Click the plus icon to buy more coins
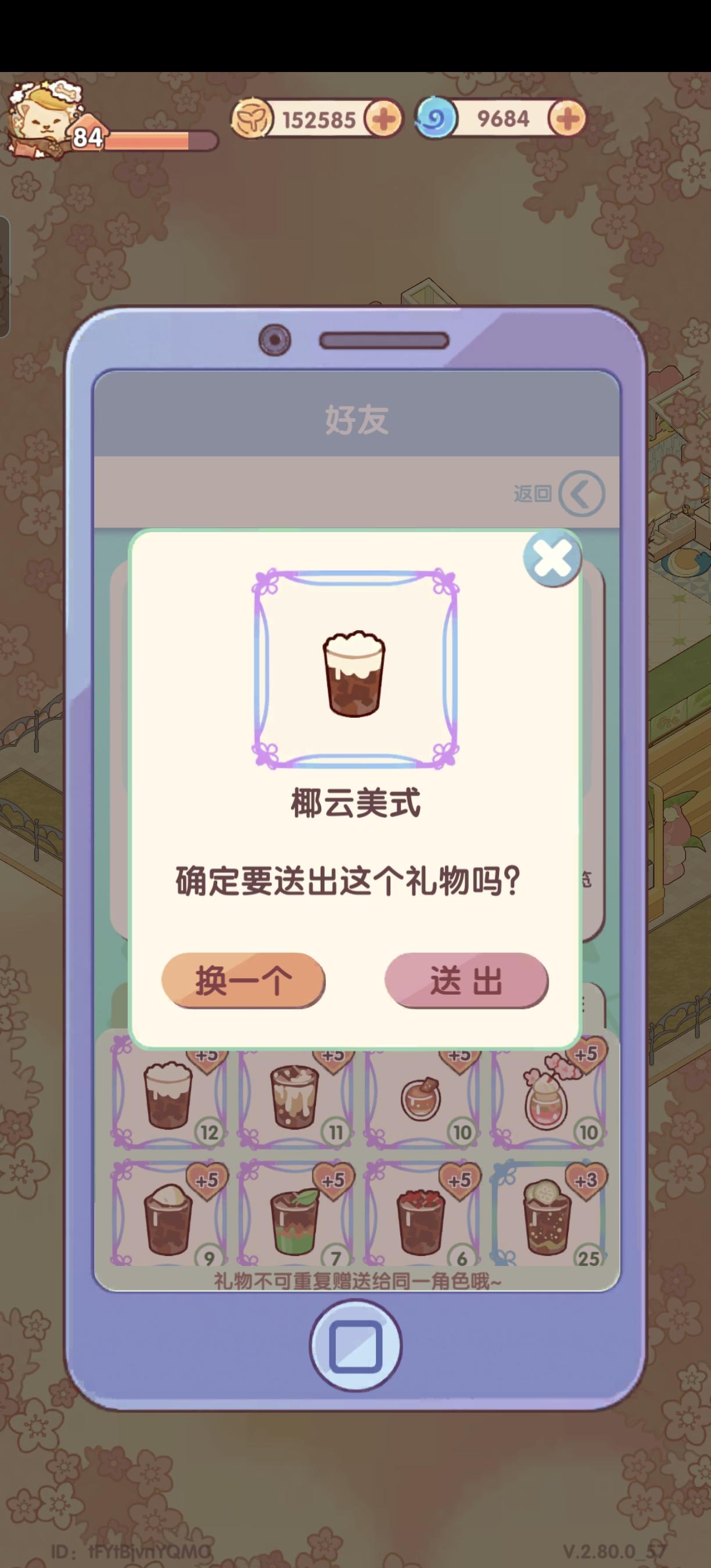711x1568 pixels. (385, 119)
